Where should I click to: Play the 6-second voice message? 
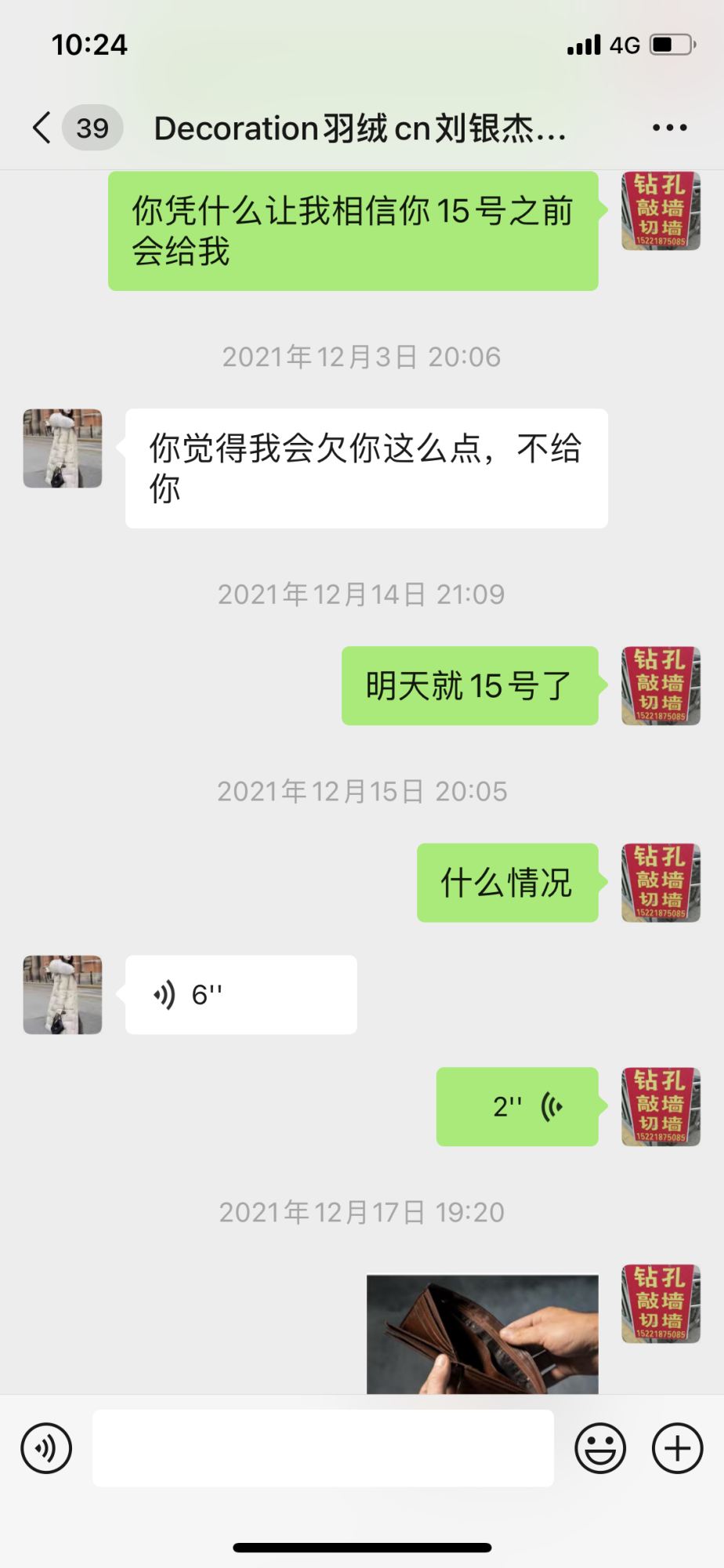click(x=241, y=995)
